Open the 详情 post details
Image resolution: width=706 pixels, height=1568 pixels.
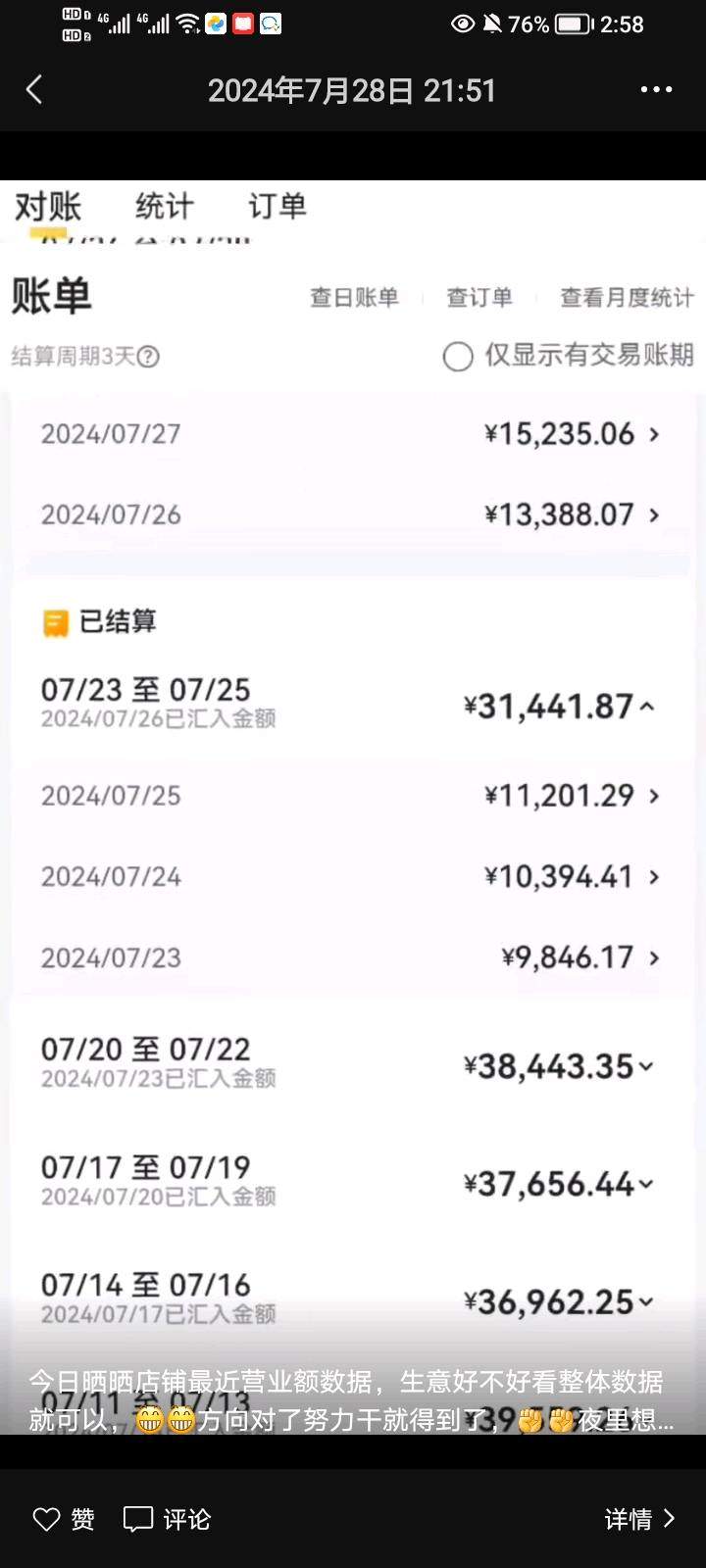tap(639, 1519)
